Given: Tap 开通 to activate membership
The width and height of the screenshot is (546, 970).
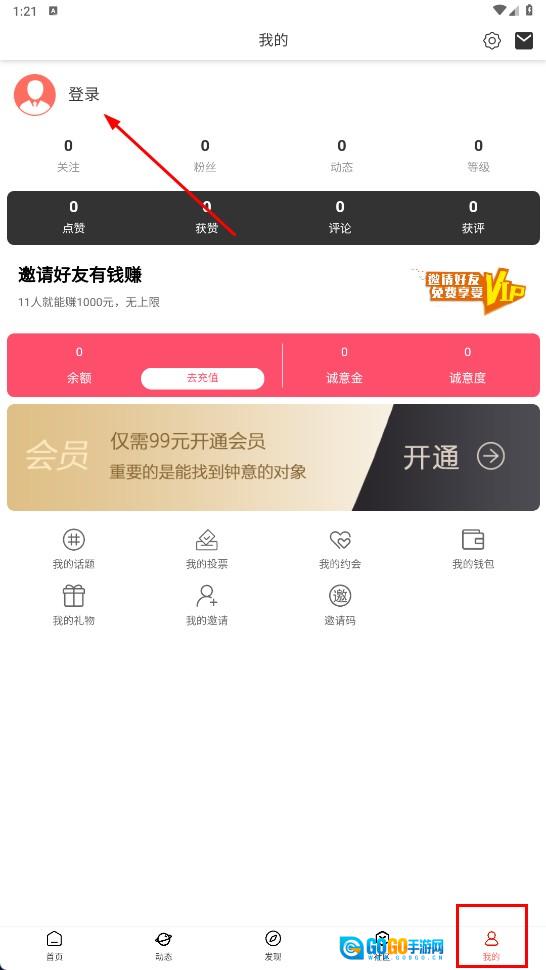Looking at the screenshot, I should (x=454, y=457).
